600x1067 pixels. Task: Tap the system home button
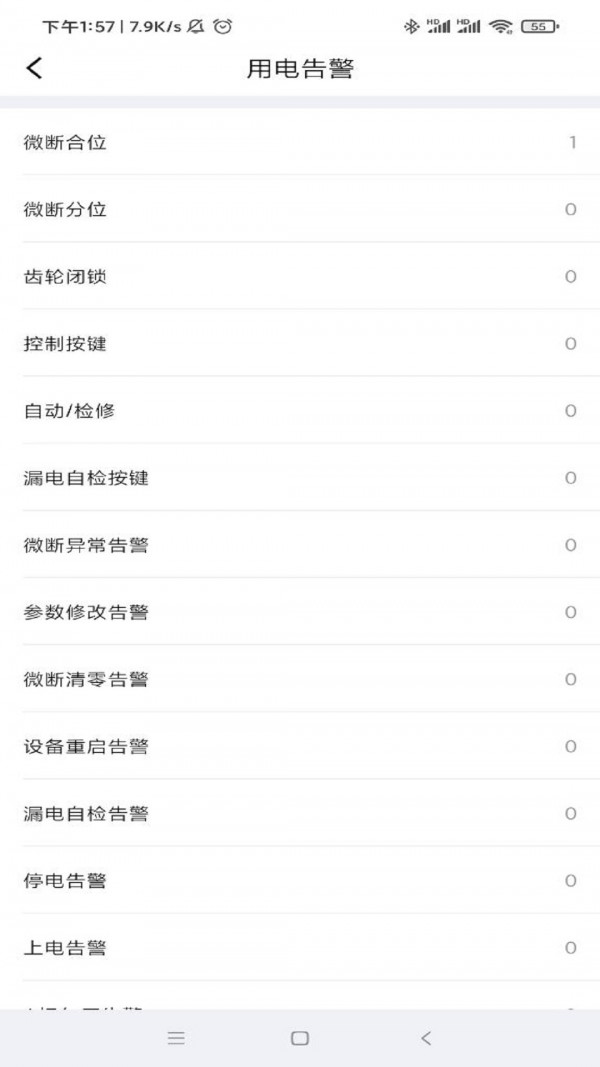(300, 1038)
